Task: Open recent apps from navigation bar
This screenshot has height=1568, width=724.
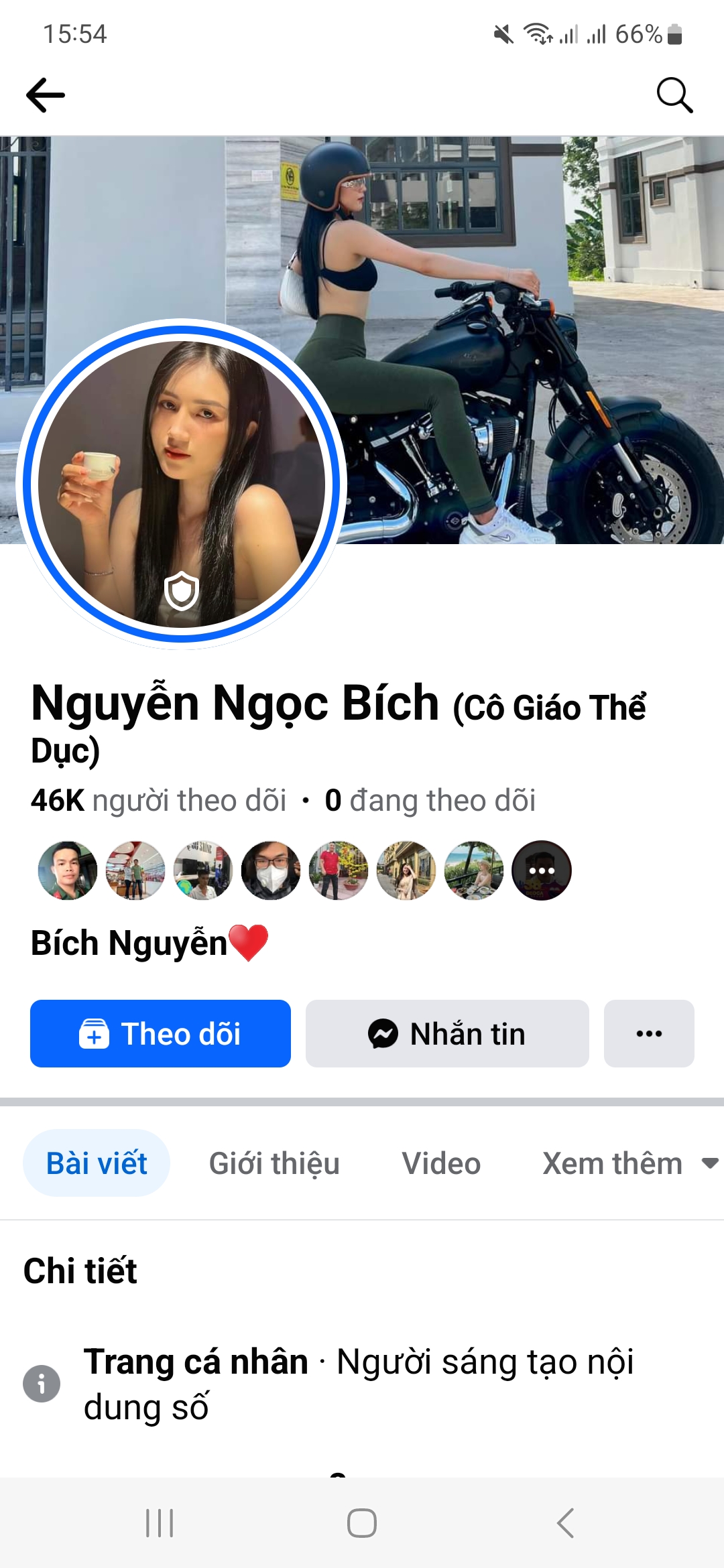Action: (160, 1523)
